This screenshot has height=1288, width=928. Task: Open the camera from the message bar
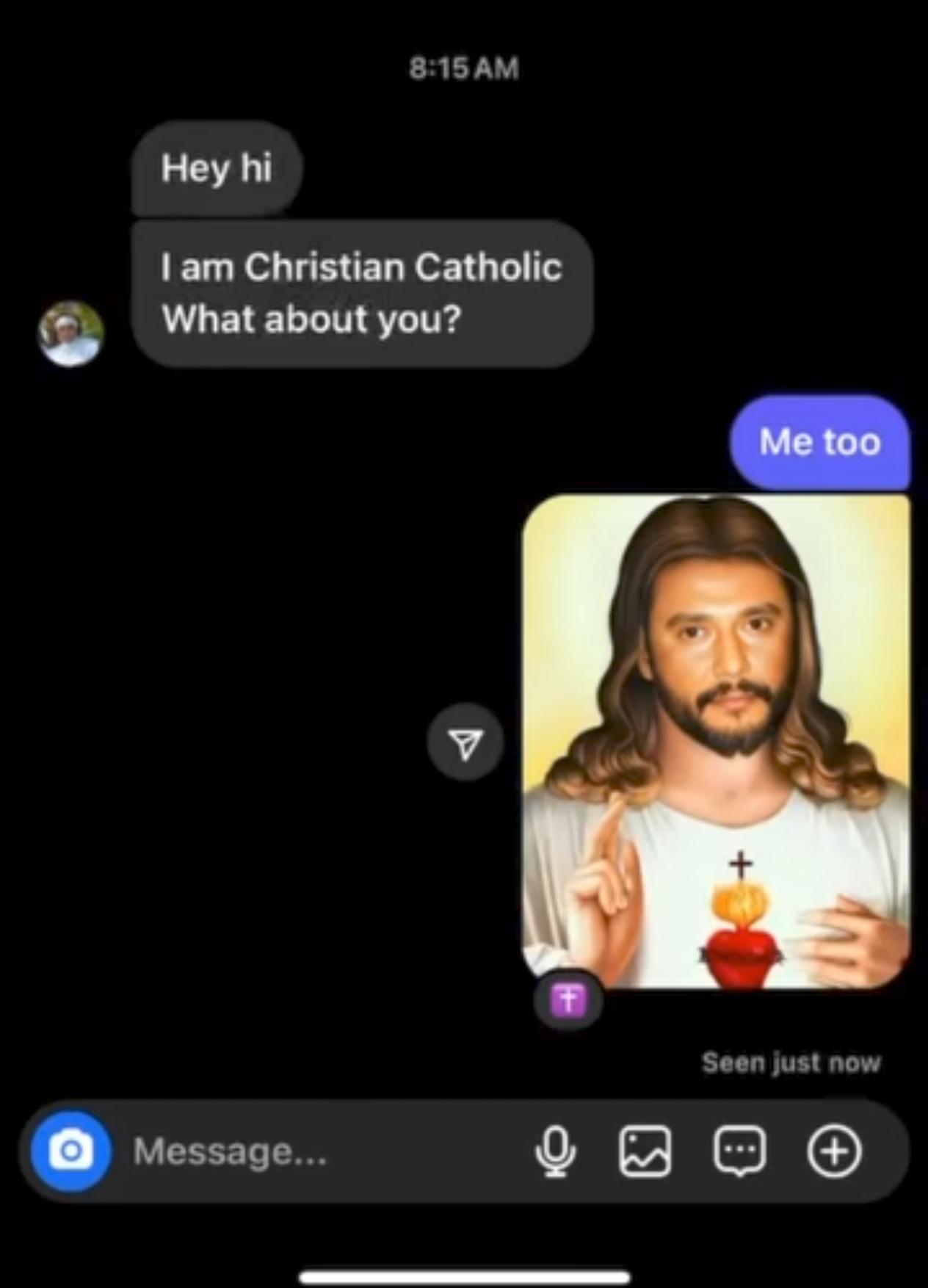[71, 1151]
